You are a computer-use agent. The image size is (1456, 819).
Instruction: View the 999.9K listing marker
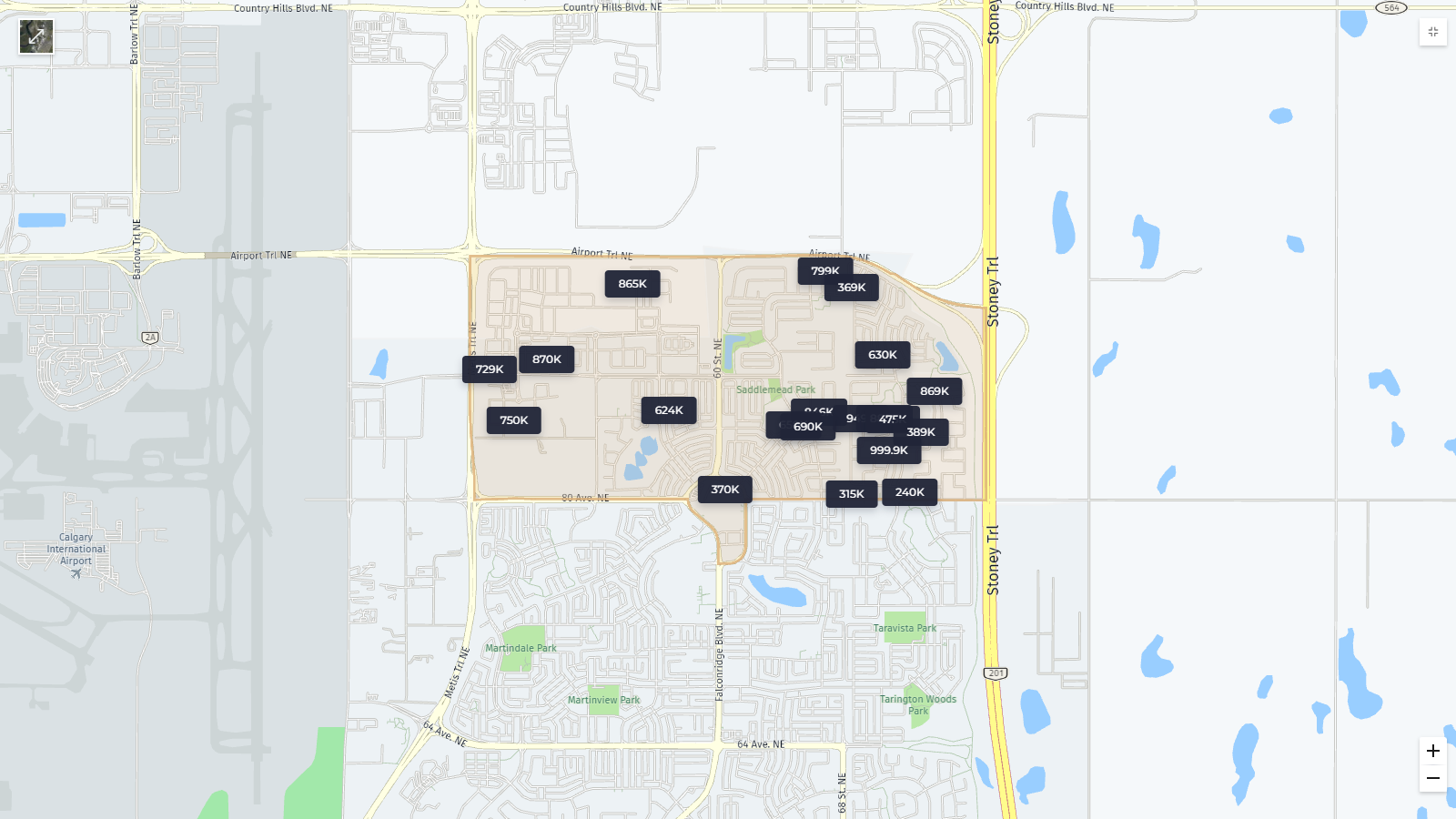[889, 451]
